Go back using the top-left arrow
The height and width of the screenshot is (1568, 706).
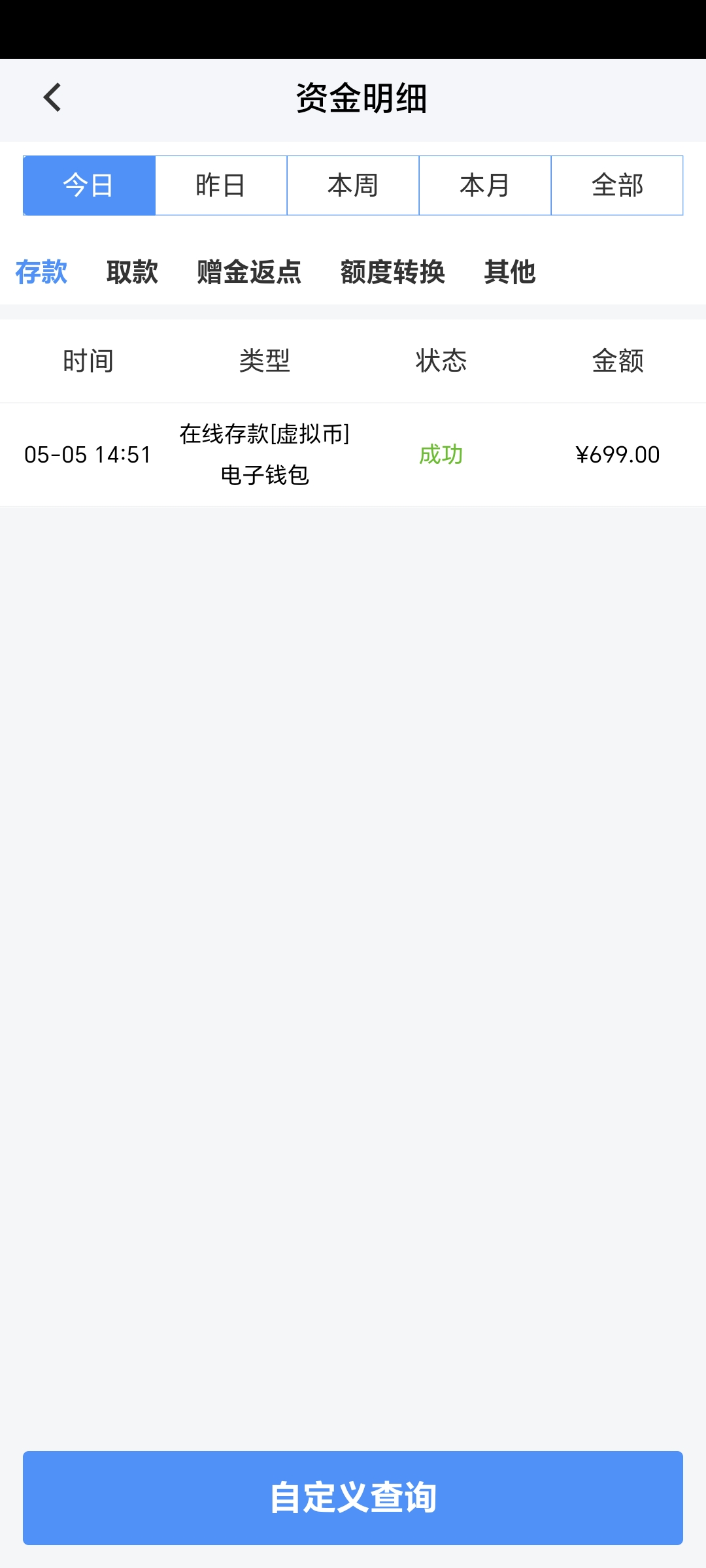point(52,98)
